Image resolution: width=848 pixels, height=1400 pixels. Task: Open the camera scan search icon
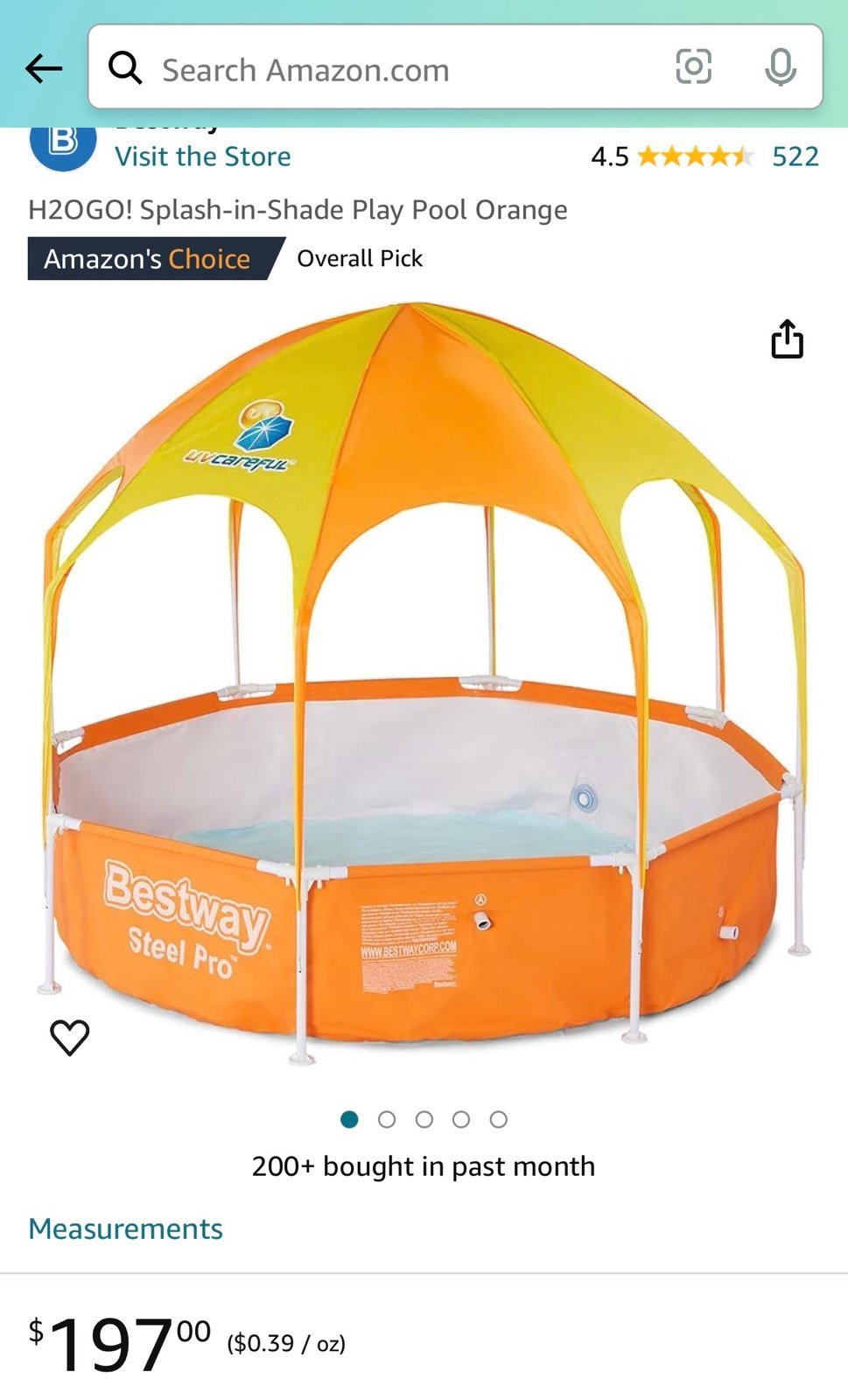point(693,67)
